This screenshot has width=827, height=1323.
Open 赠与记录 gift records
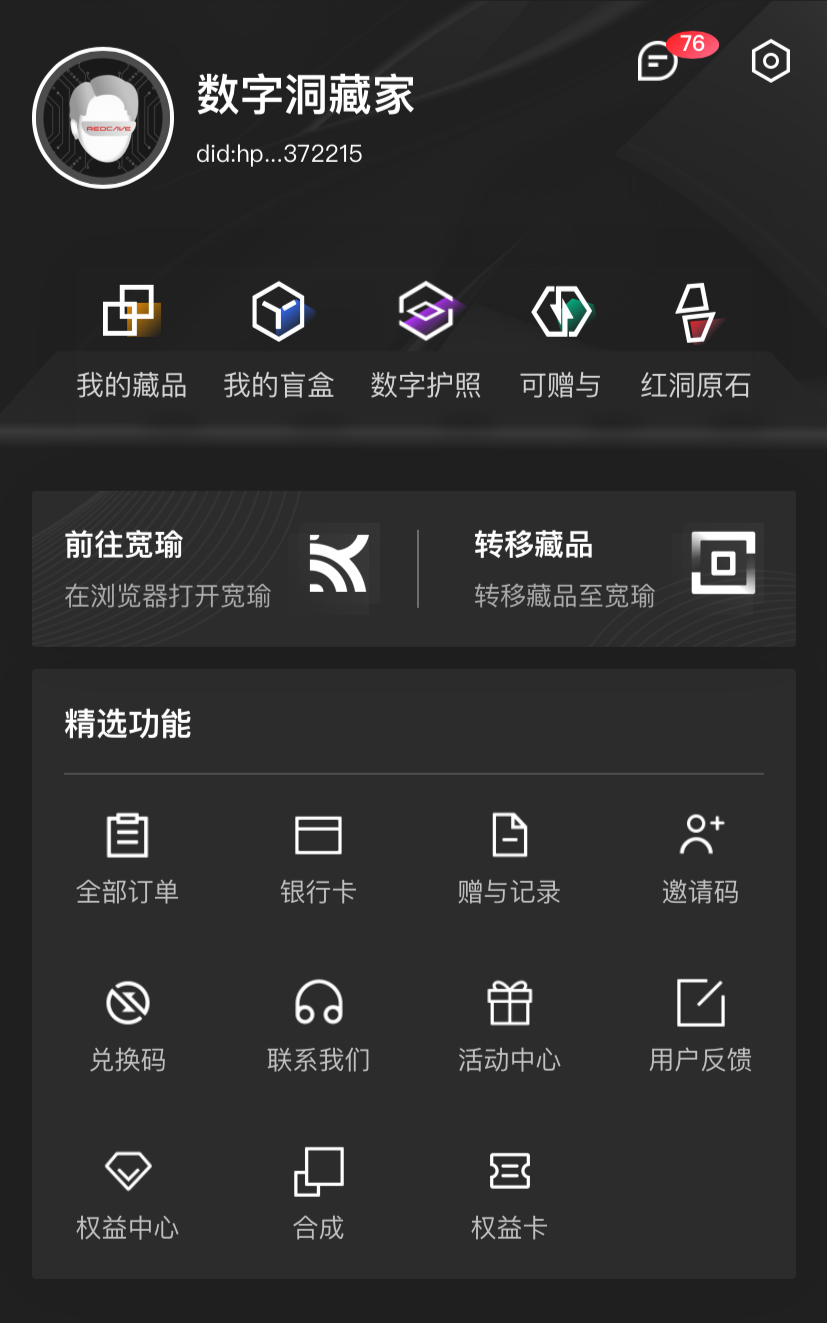[509, 858]
